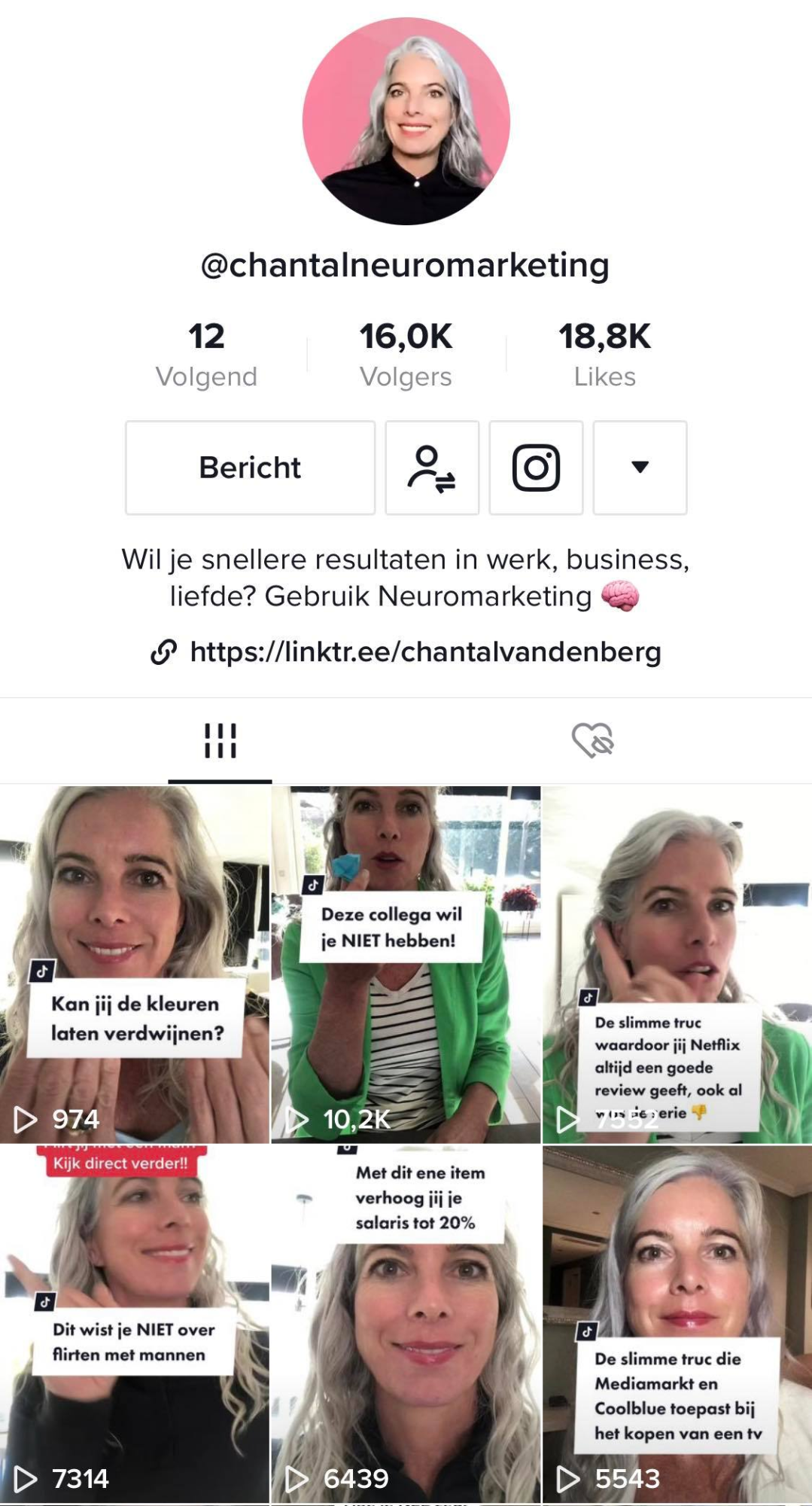Play video 'Kan jij de kleuren laten verdwijnen?'
This screenshot has height=1506, width=812.
pos(135,964)
